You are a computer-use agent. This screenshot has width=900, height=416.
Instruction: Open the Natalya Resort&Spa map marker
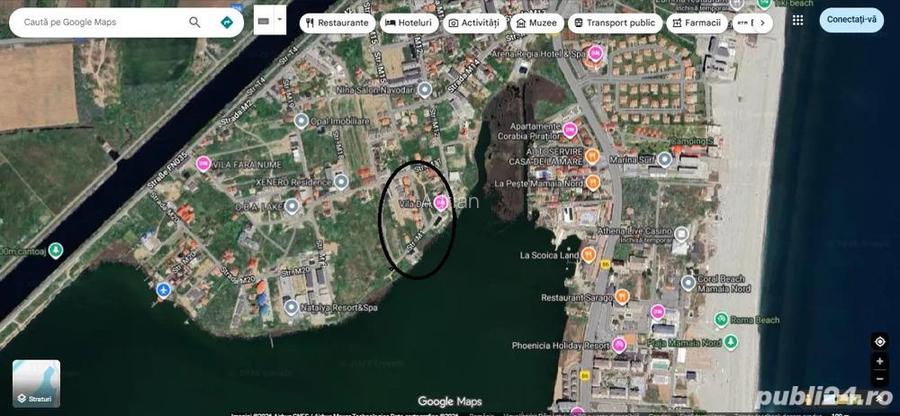click(x=290, y=307)
